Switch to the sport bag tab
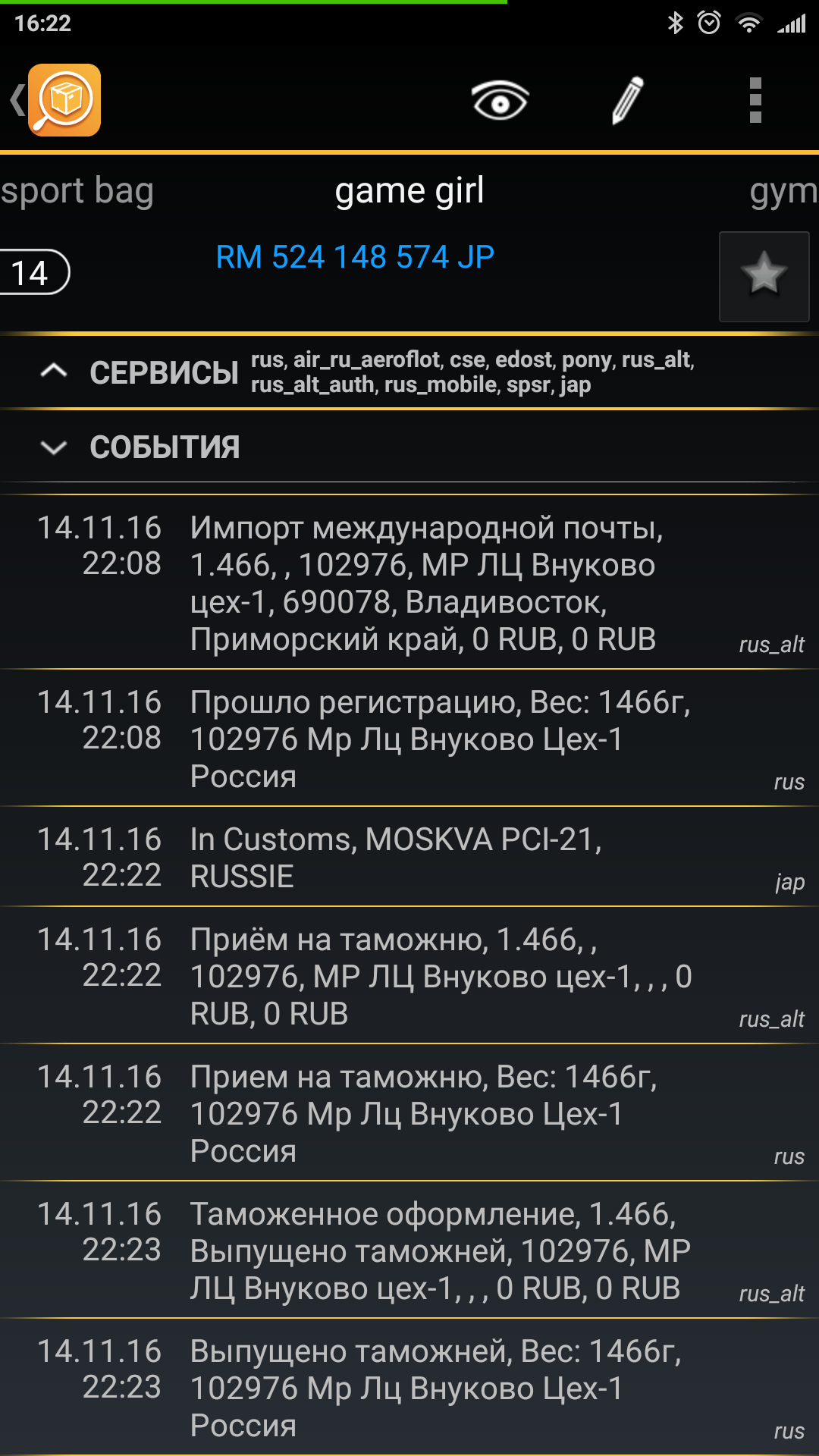This screenshot has height=1456, width=819. click(x=77, y=191)
